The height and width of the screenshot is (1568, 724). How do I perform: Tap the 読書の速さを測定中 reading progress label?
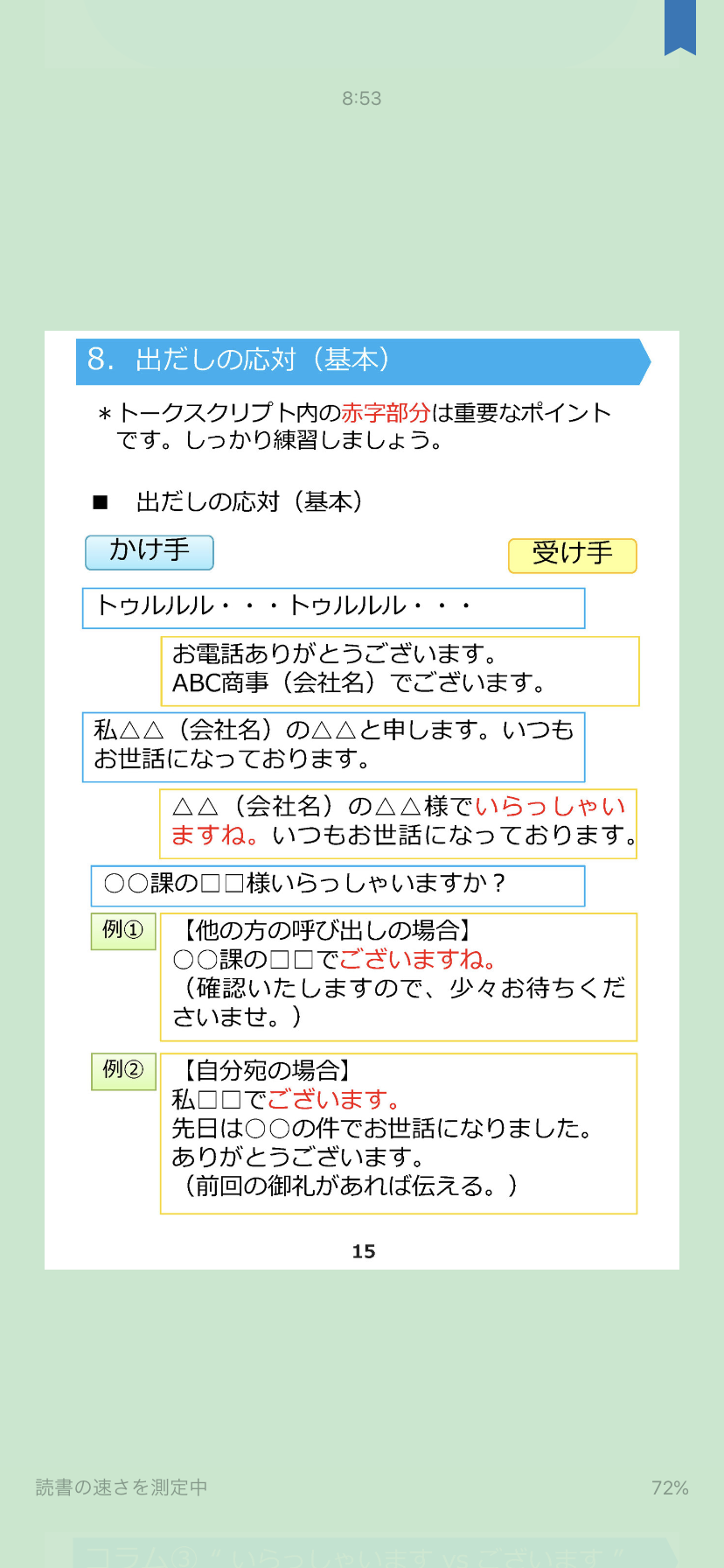click(122, 1487)
